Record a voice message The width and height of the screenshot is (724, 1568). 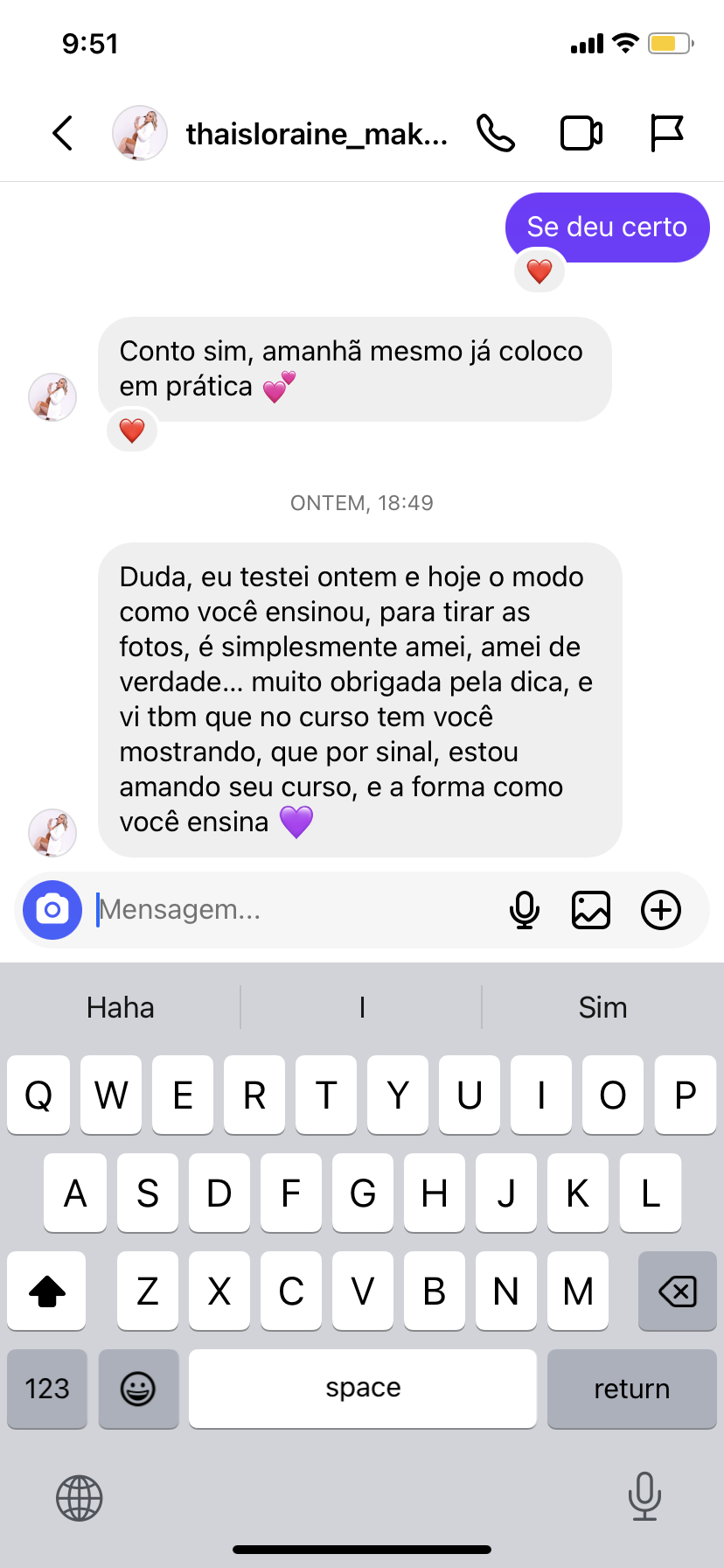525,910
